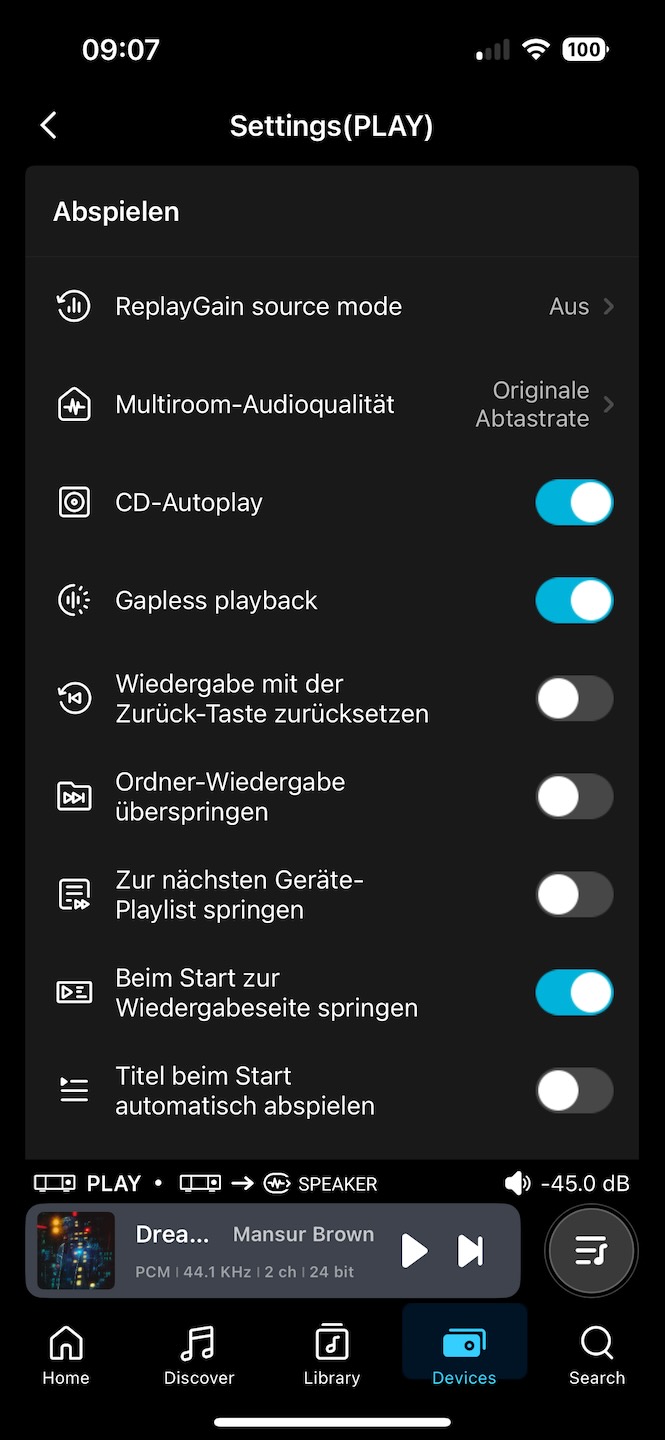The height and width of the screenshot is (1440, 665).
Task: Go back from Settings(PLAY)
Action: pos(48,126)
